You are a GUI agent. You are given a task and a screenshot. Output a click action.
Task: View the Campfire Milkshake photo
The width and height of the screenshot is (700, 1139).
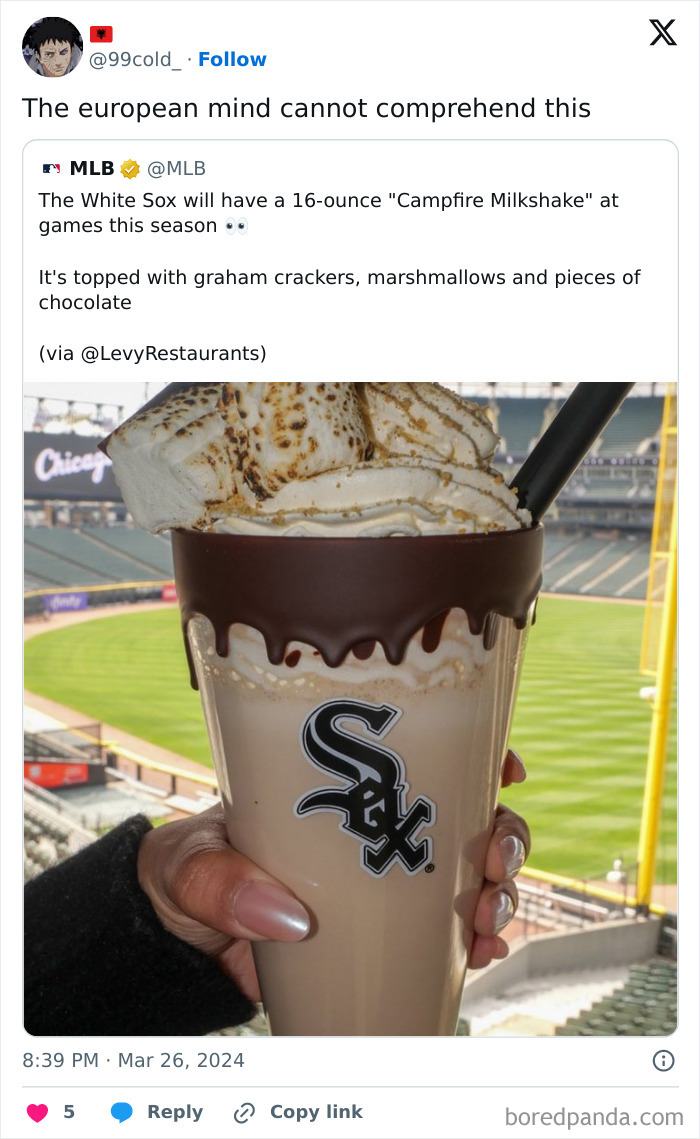pyautogui.click(x=350, y=709)
